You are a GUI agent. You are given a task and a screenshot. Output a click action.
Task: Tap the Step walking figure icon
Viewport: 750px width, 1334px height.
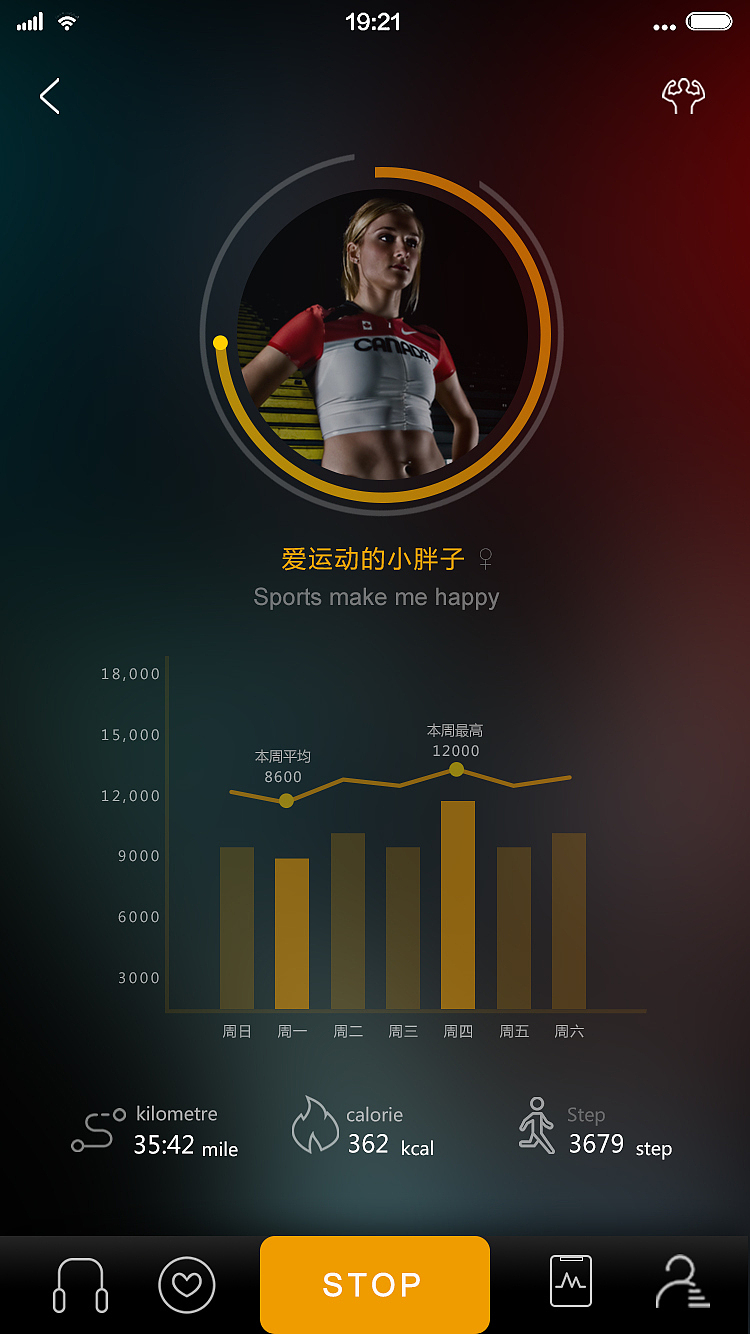[537, 1124]
